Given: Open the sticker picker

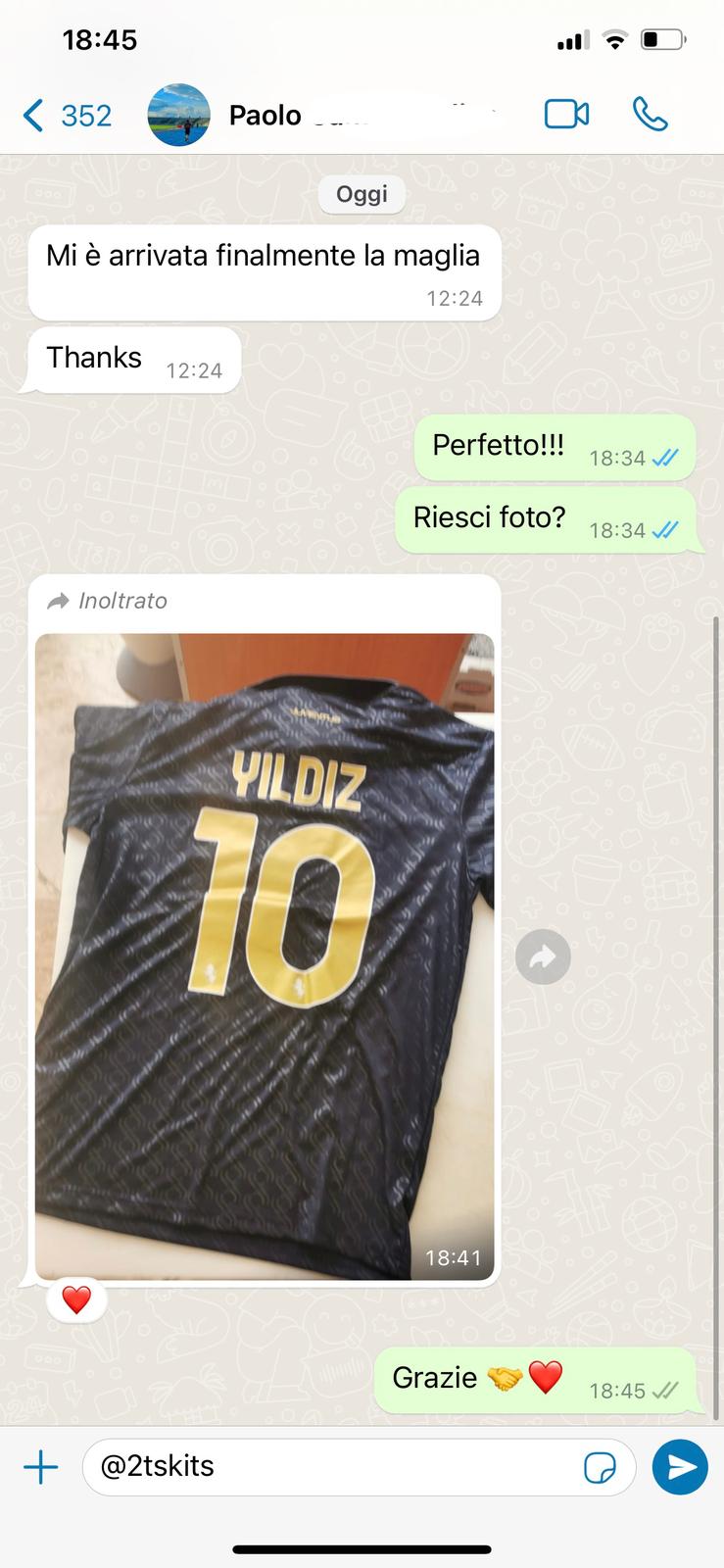Looking at the screenshot, I should [x=599, y=1467].
